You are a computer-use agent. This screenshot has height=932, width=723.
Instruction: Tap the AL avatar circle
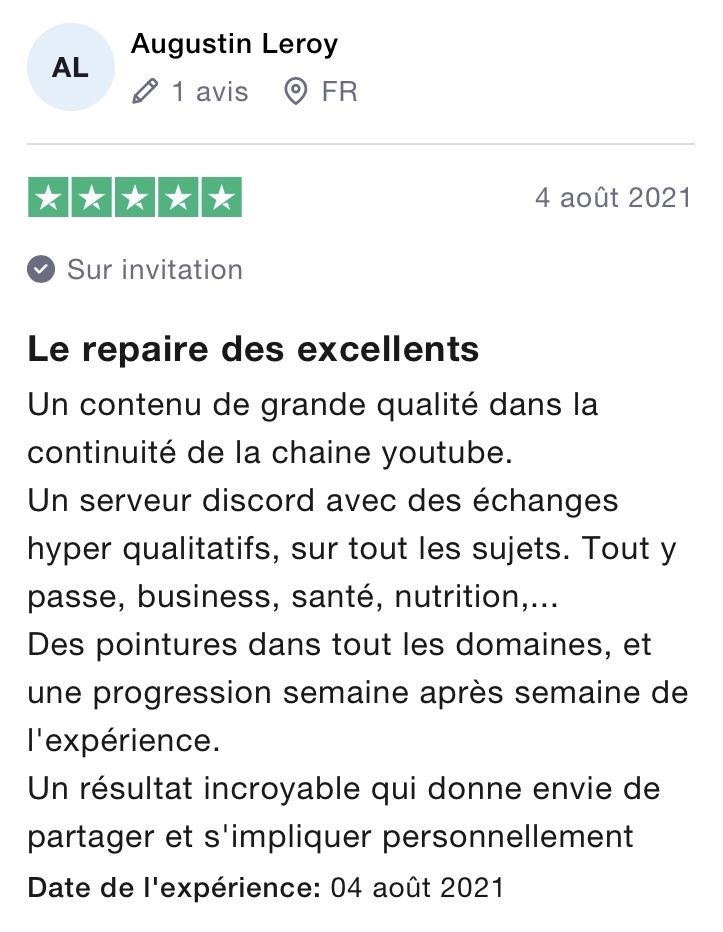tap(70, 67)
